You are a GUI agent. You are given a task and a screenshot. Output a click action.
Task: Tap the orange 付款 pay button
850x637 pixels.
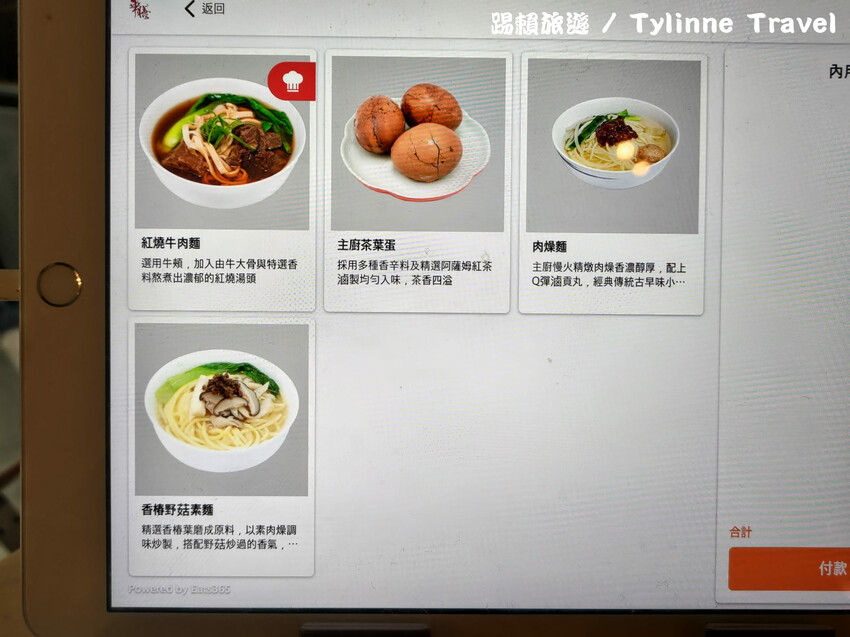pyautogui.click(x=789, y=568)
